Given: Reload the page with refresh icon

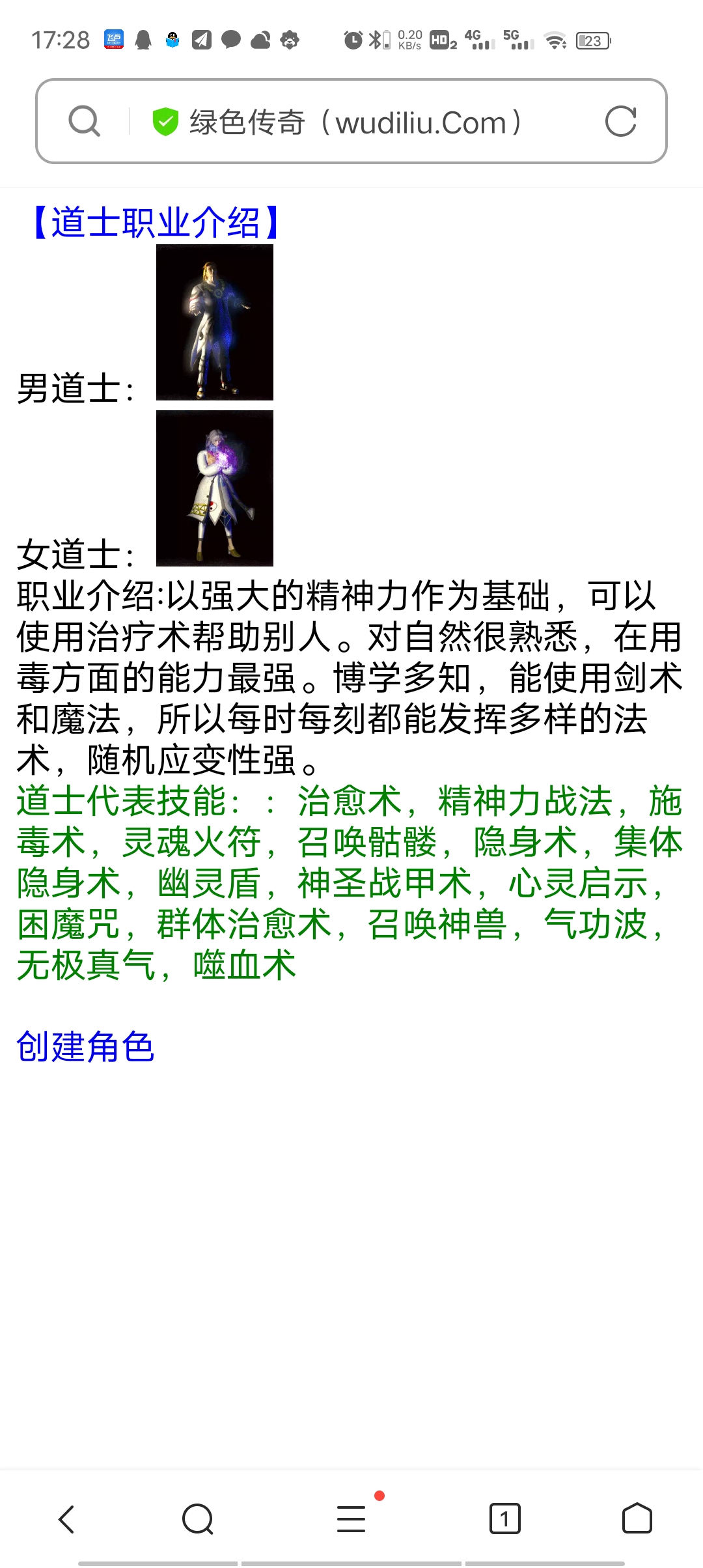Looking at the screenshot, I should [x=620, y=122].
